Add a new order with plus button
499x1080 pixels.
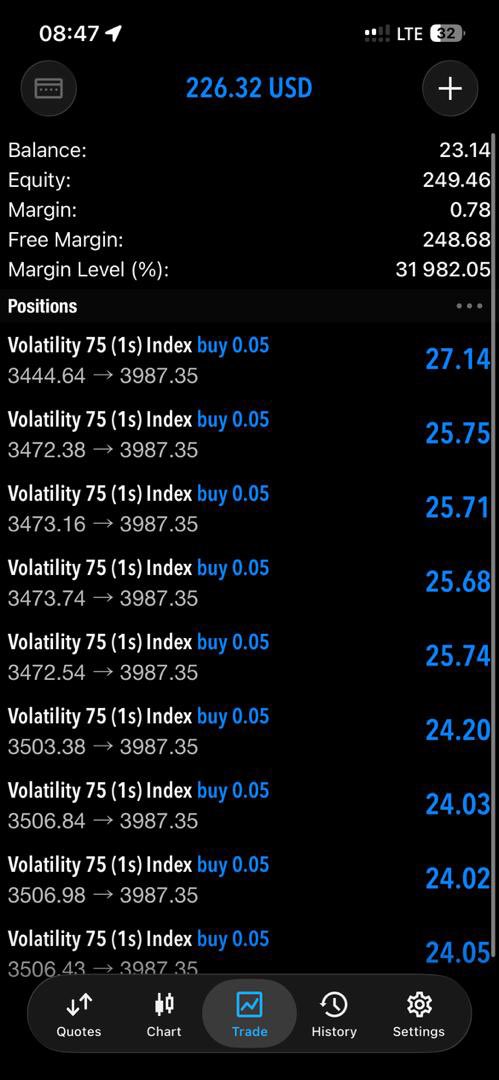[450, 88]
